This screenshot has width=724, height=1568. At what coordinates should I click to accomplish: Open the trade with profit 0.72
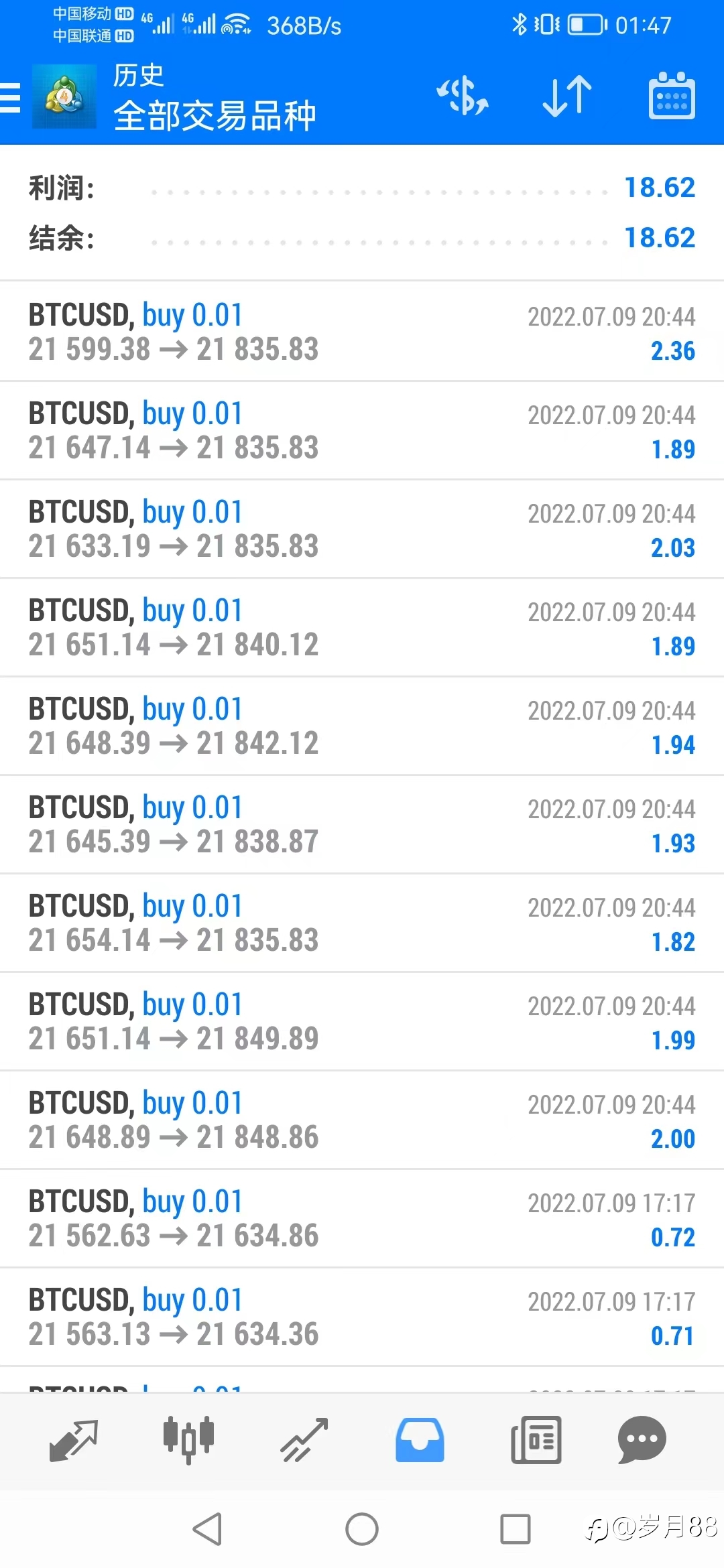tap(362, 1218)
